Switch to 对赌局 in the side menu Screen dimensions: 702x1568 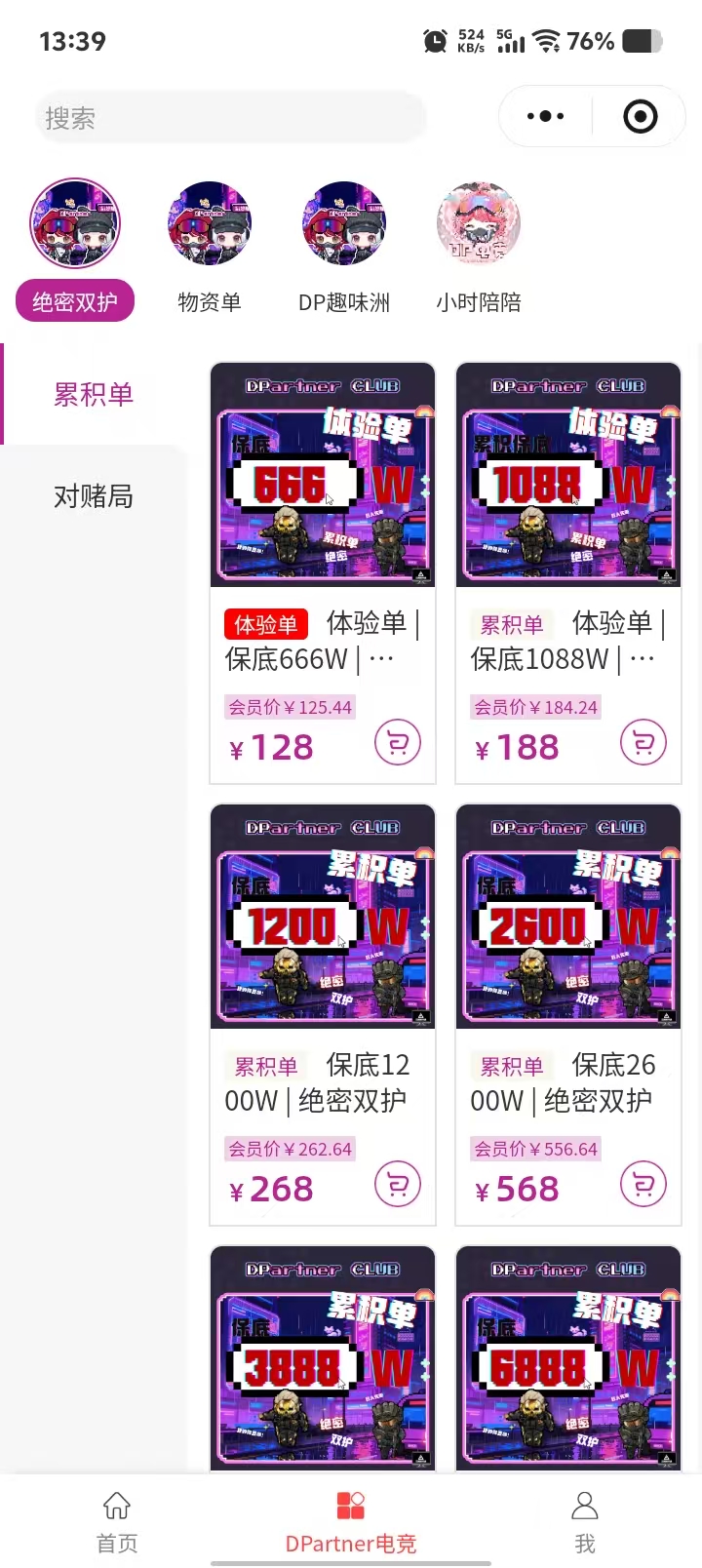coord(94,496)
